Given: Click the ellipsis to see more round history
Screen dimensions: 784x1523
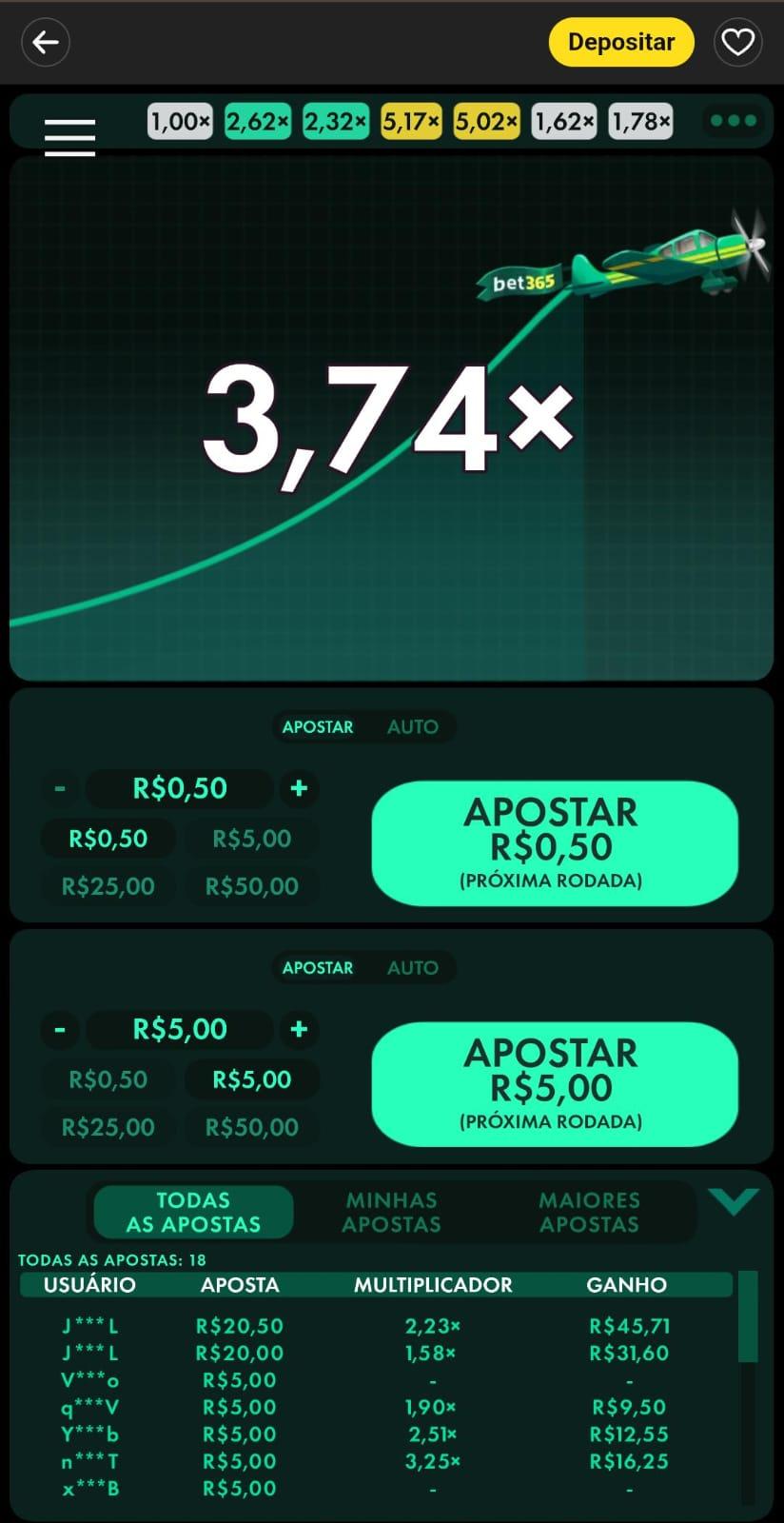Looking at the screenshot, I should pos(733,121).
